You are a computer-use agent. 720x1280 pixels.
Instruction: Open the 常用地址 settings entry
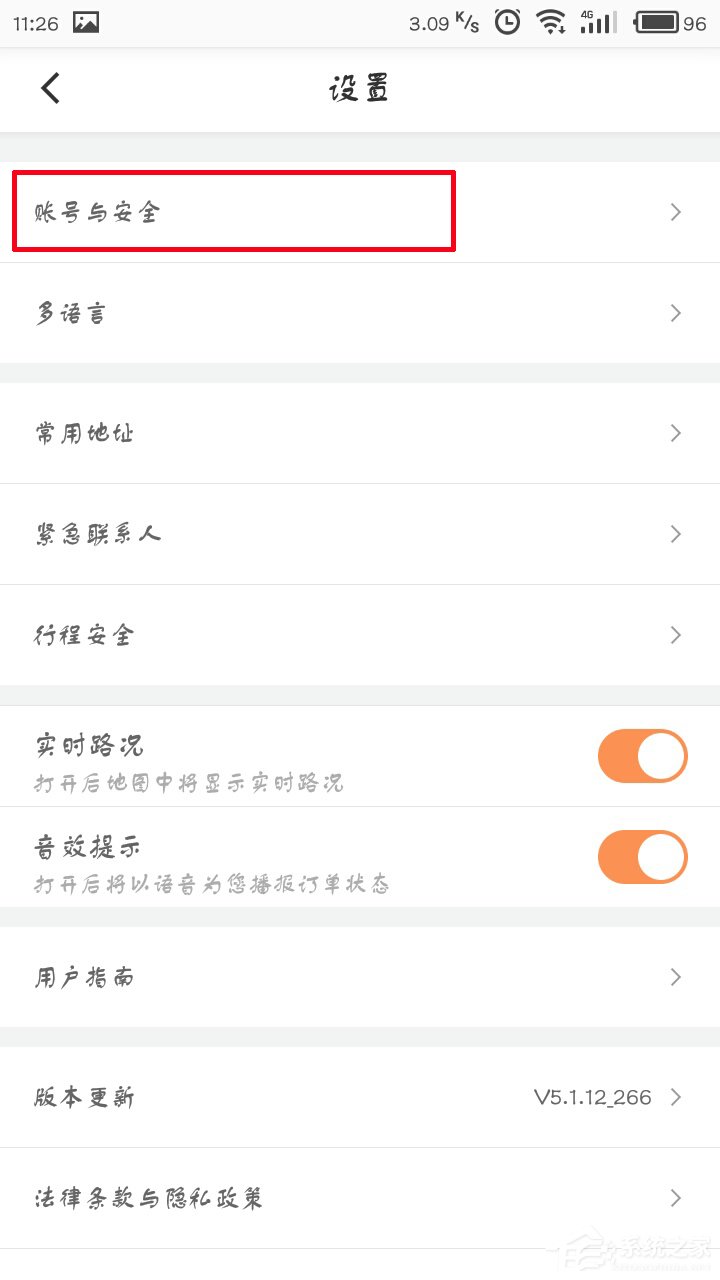click(200, 433)
